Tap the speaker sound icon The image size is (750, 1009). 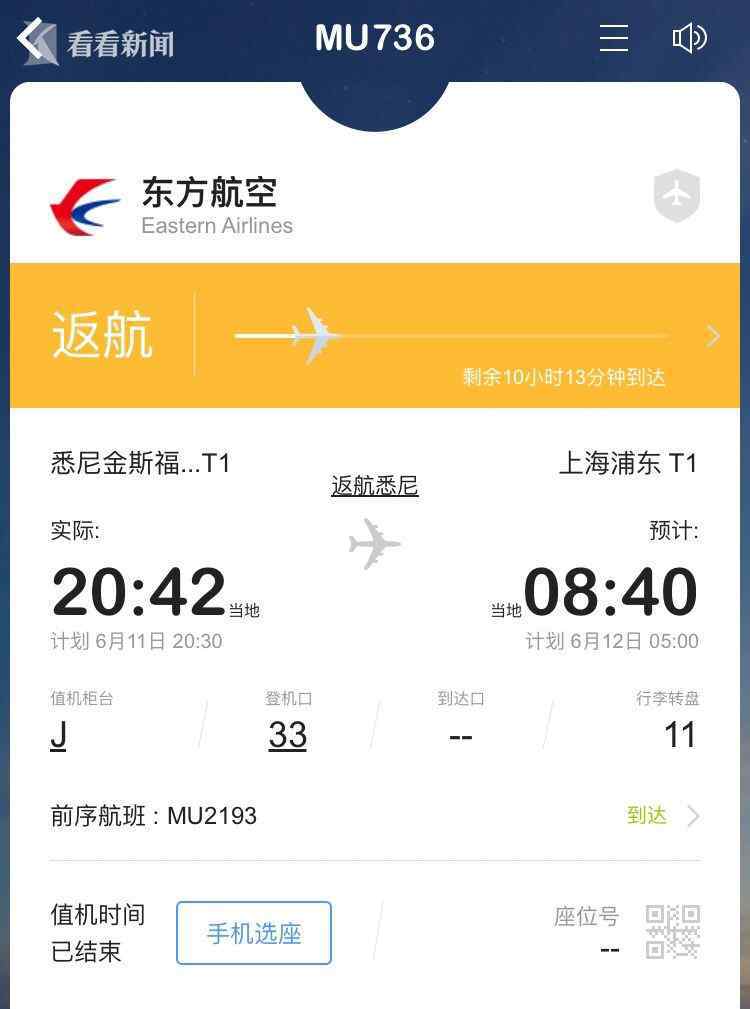pos(689,38)
